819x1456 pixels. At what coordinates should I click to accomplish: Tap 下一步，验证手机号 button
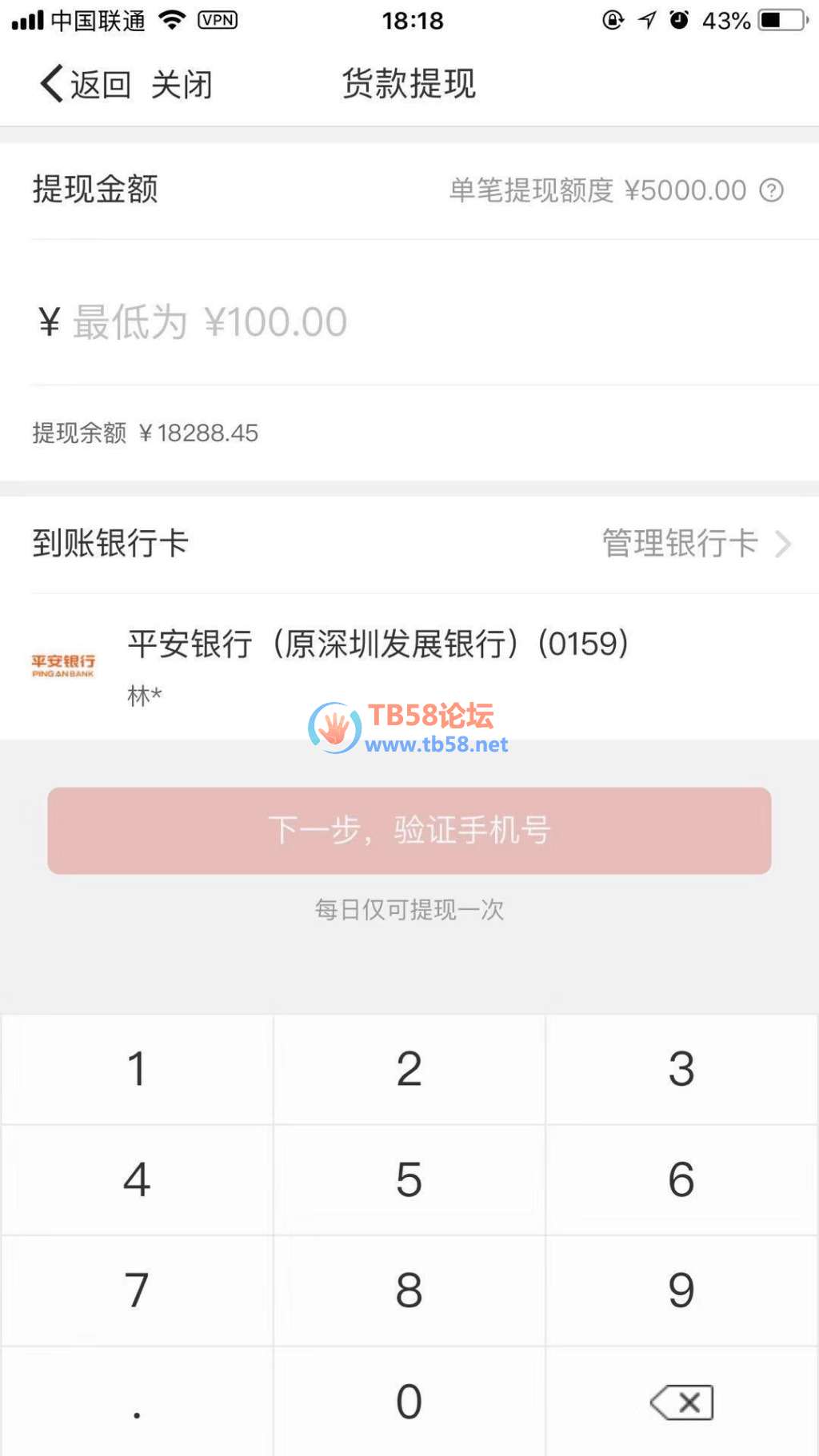tap(409, 830)
